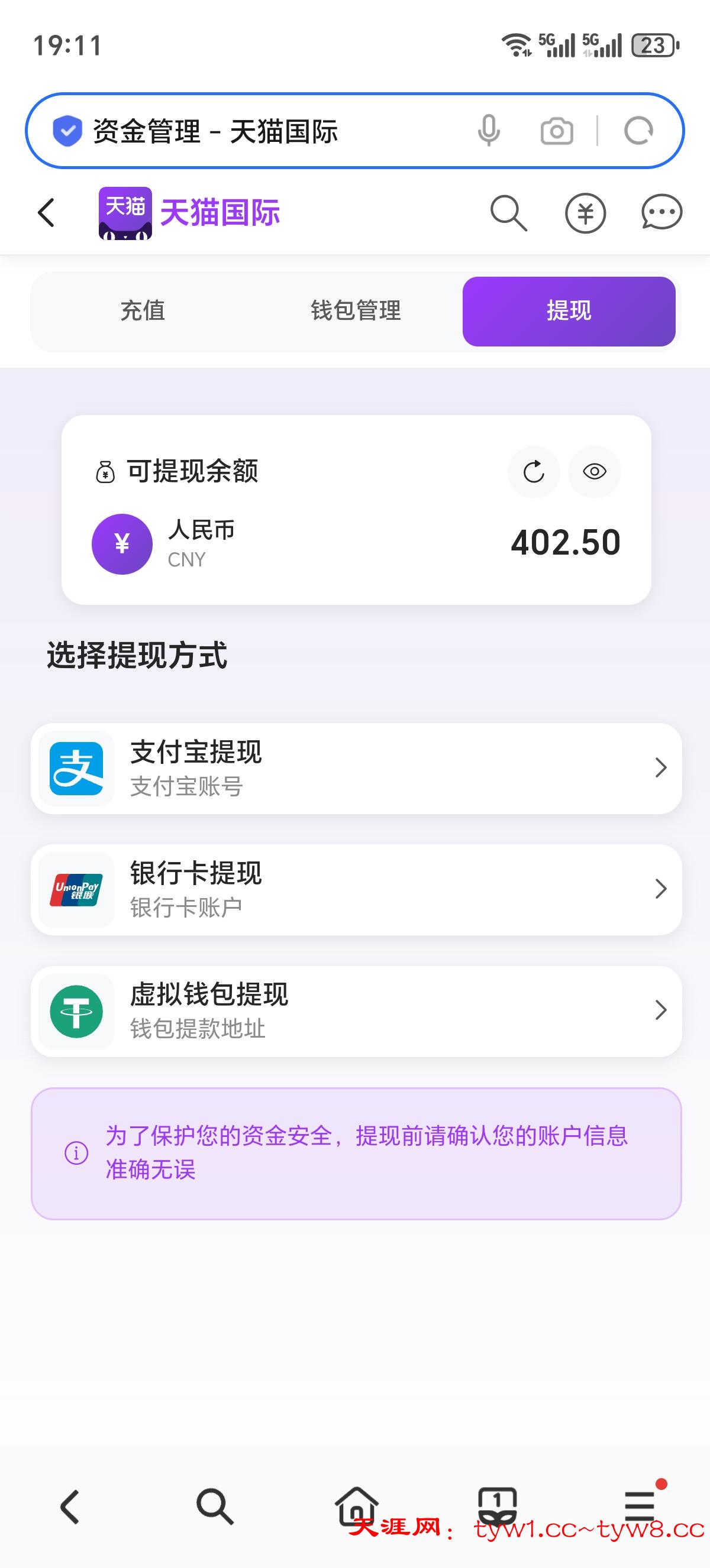710x1568 pixels.
Task: Reload the page using browser refresh
Action: (638, 130)
